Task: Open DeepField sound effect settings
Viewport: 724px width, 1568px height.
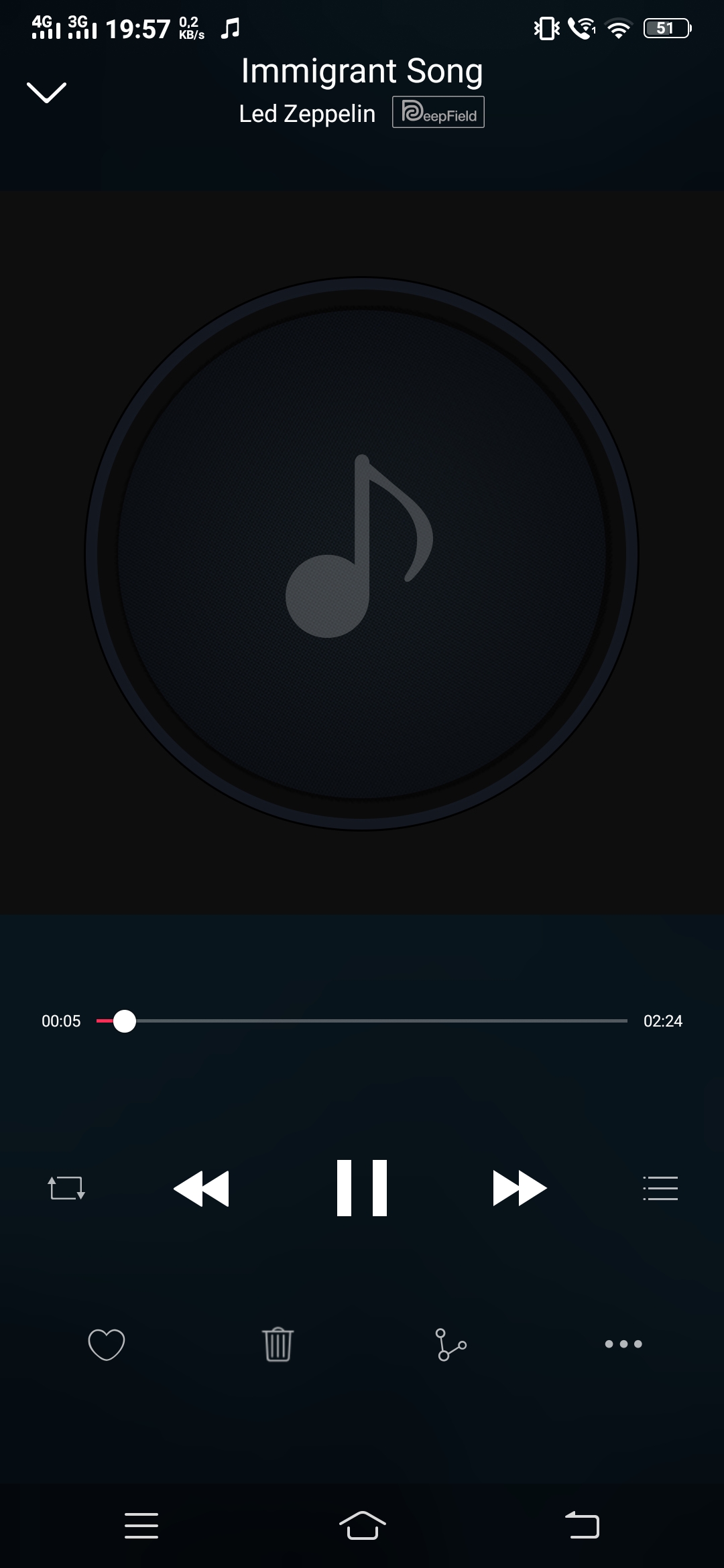Action: [x=438, y=113]
